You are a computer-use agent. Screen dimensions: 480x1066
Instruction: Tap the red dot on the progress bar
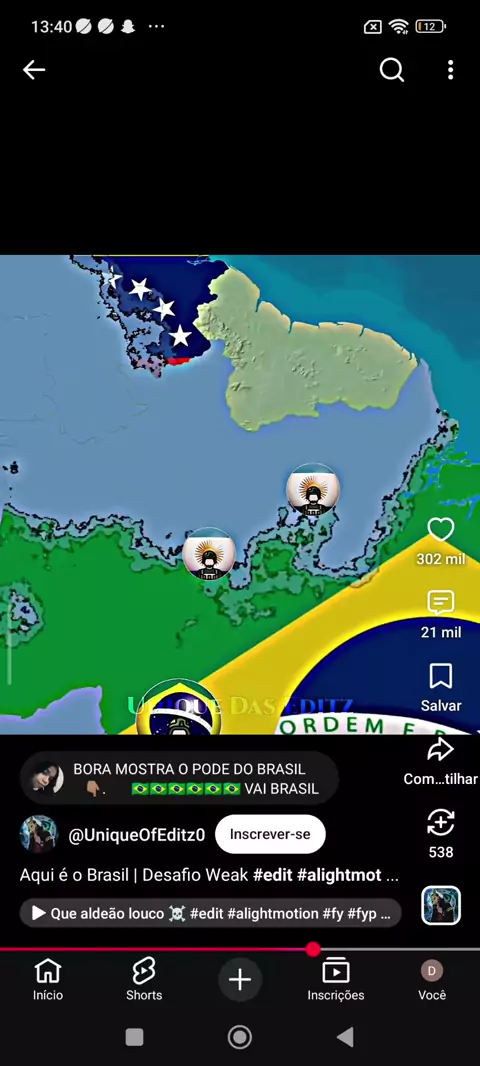coord(313,949)
